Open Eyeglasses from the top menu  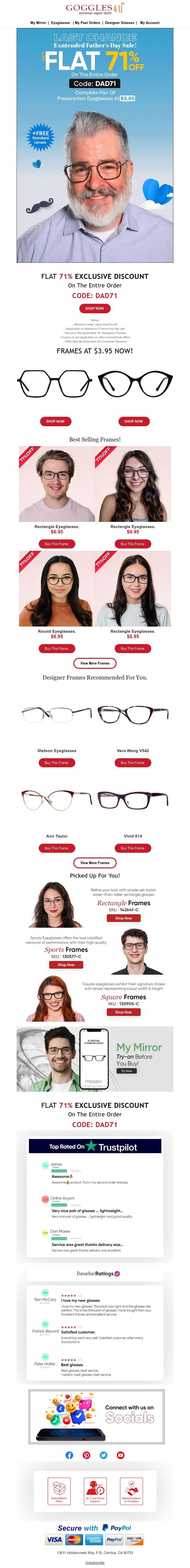(x=60, y=23)
